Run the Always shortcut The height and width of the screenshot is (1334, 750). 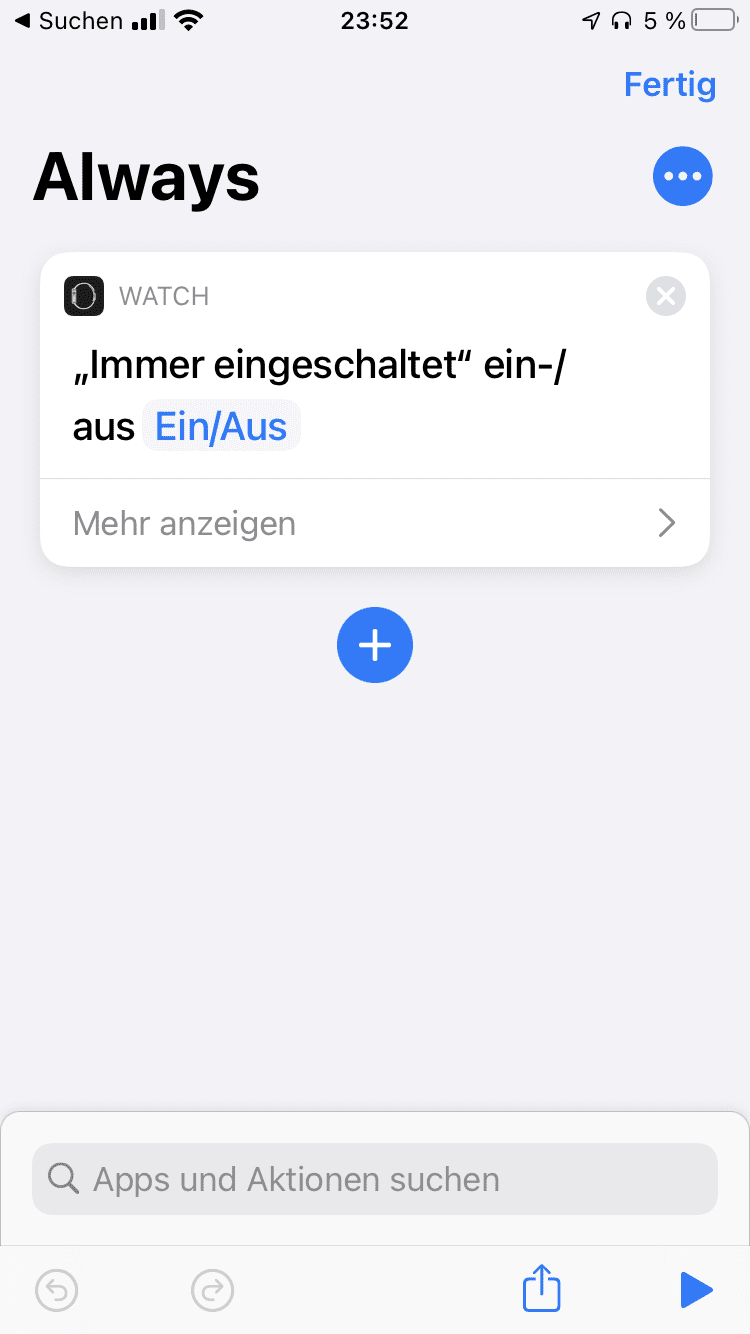[695, 1290]
